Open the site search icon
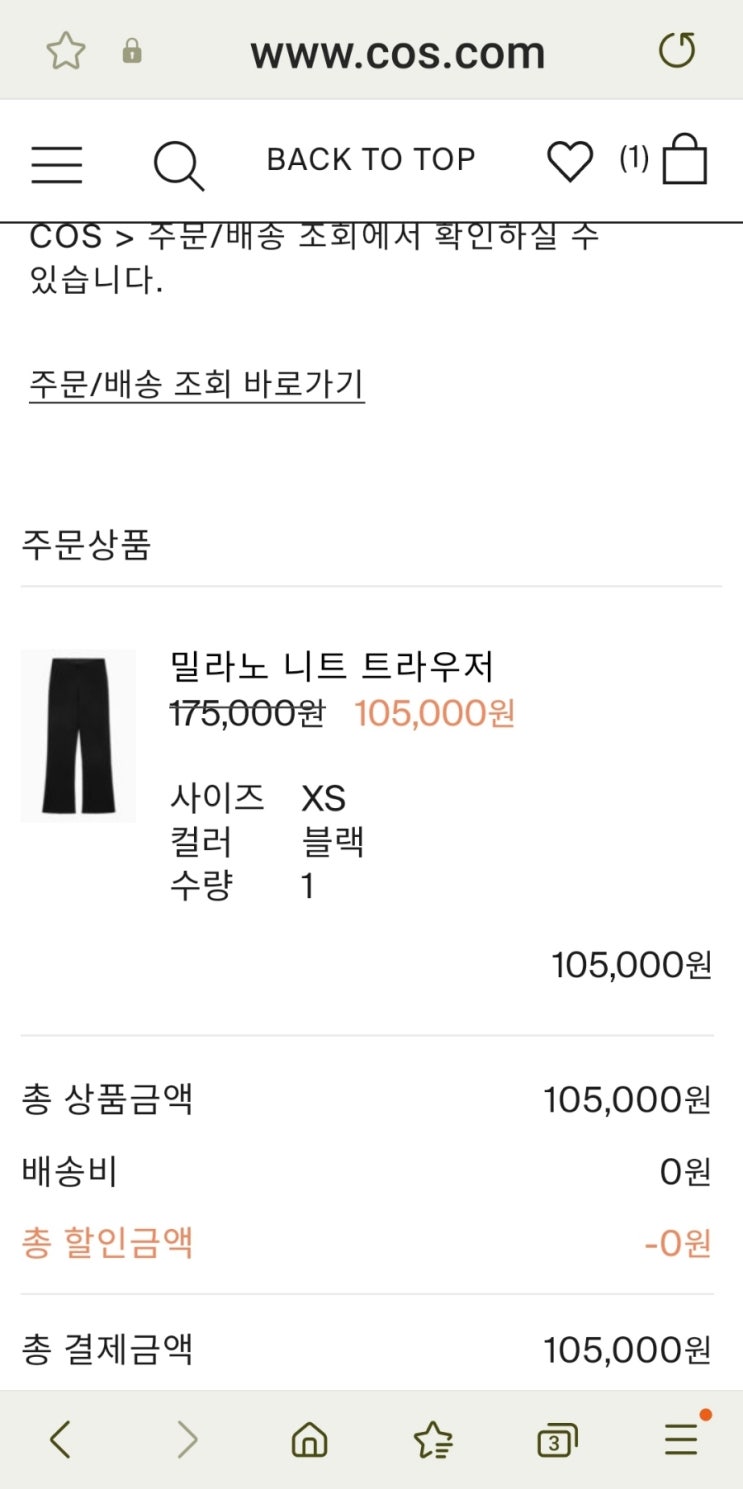The image size is (743, 1489). pos(178,165)
